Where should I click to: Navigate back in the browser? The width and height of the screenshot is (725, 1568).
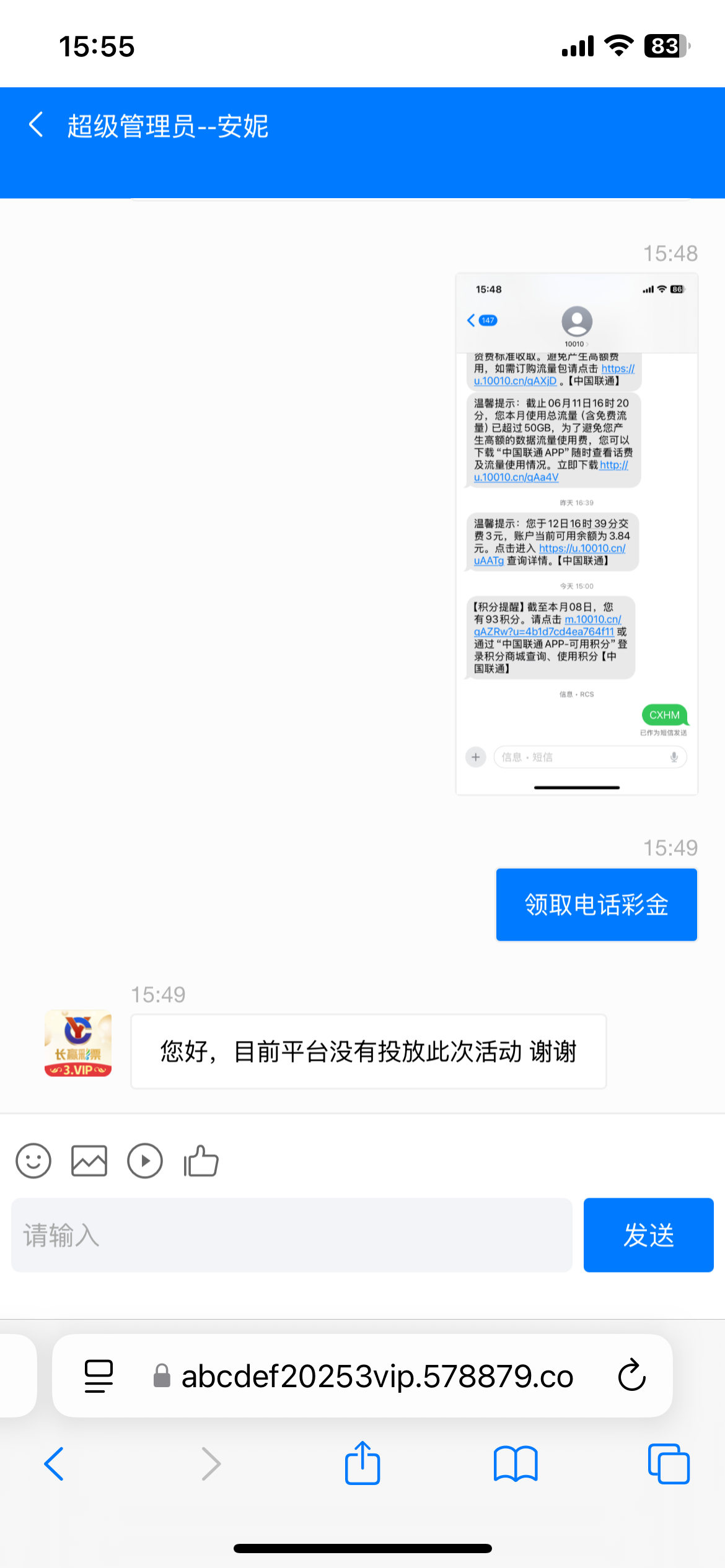click(55, 1464)
